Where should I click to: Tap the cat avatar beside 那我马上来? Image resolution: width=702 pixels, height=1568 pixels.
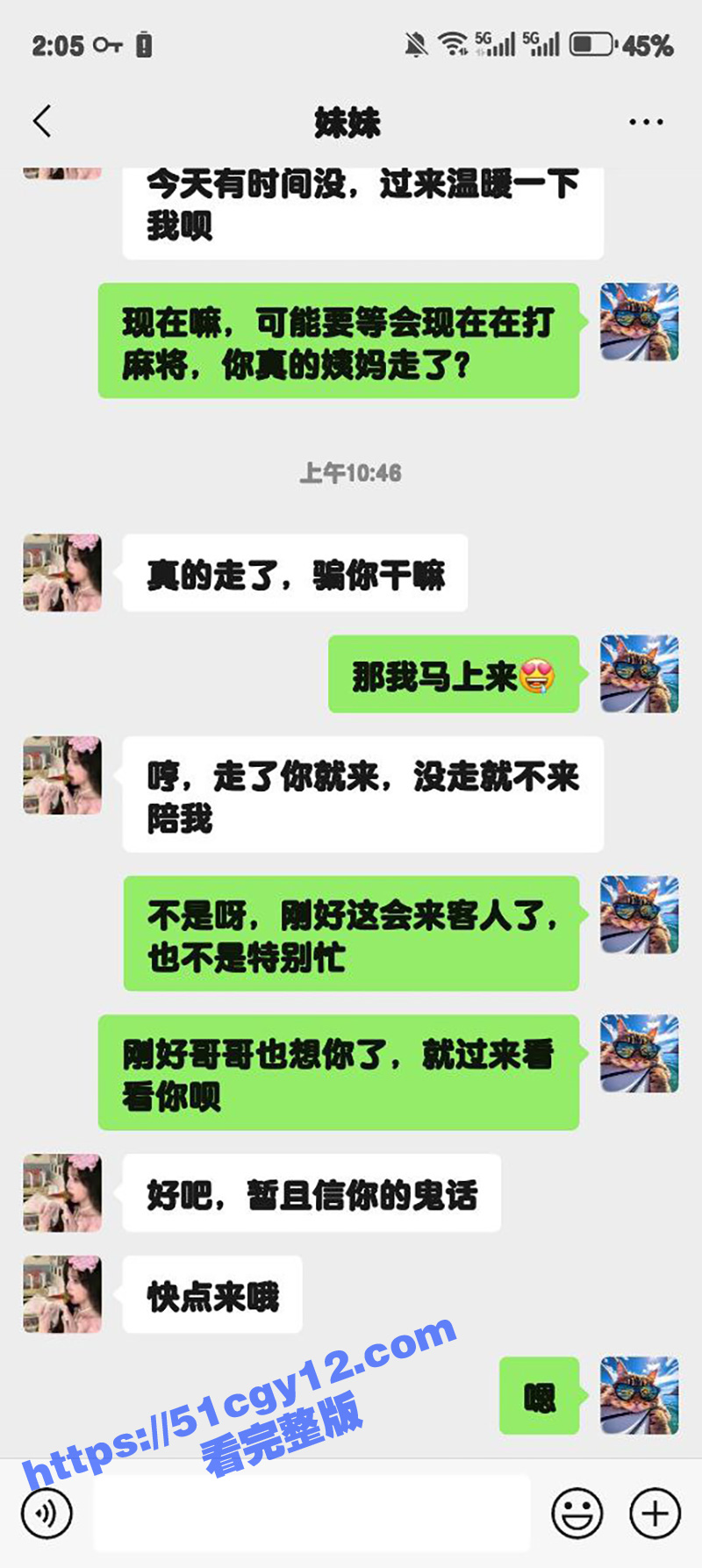pos(640,674)
